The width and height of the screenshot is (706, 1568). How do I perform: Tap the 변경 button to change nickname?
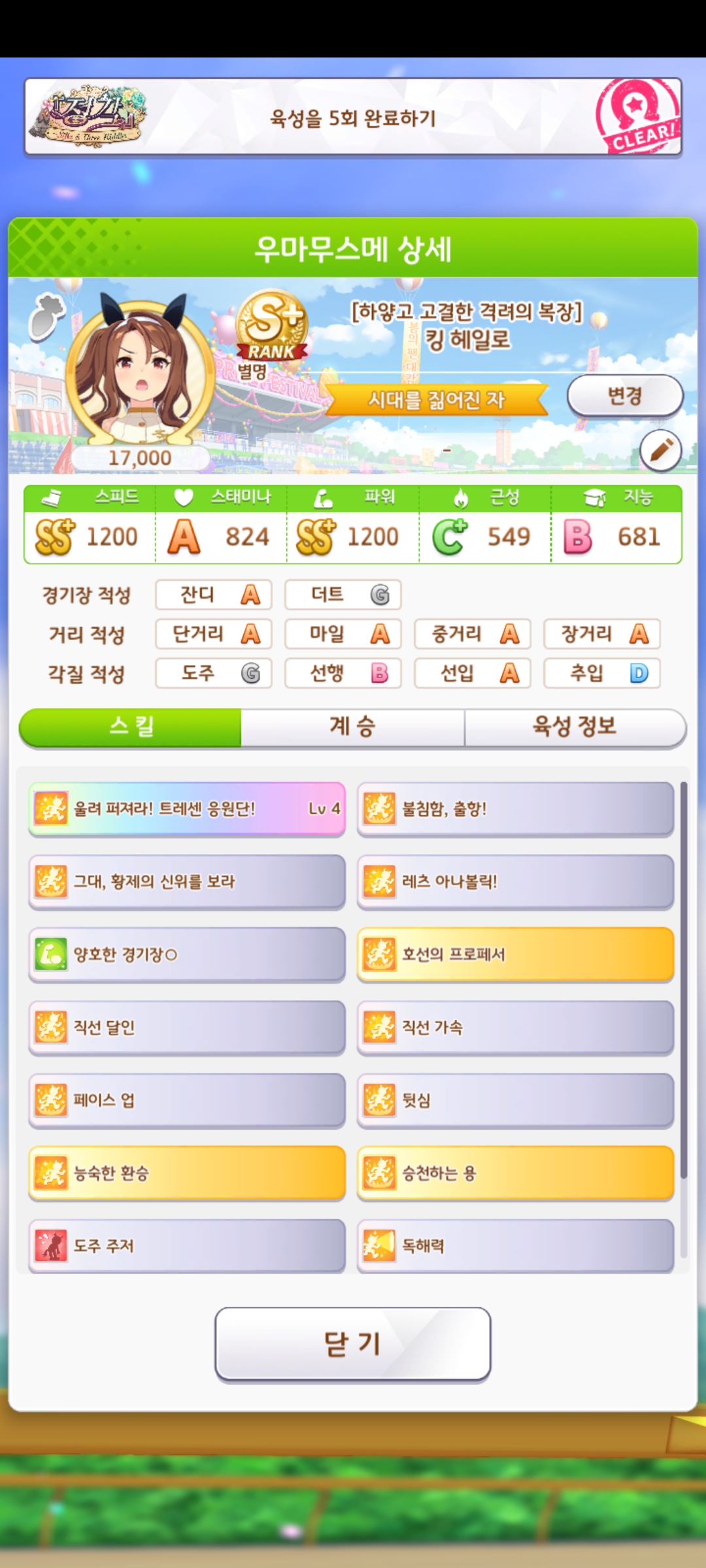point(624,396)
